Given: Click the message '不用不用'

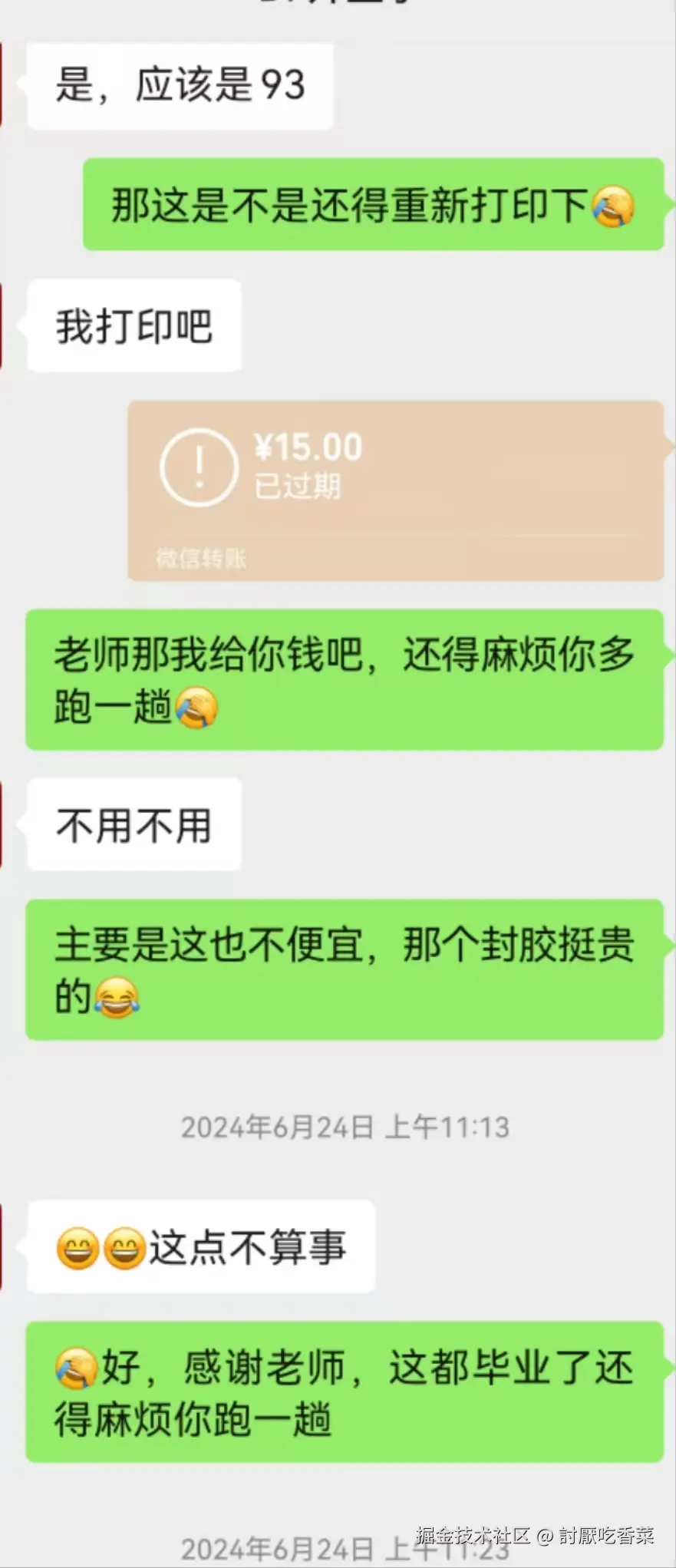Looking at the screenshot, I should [133, 825].
